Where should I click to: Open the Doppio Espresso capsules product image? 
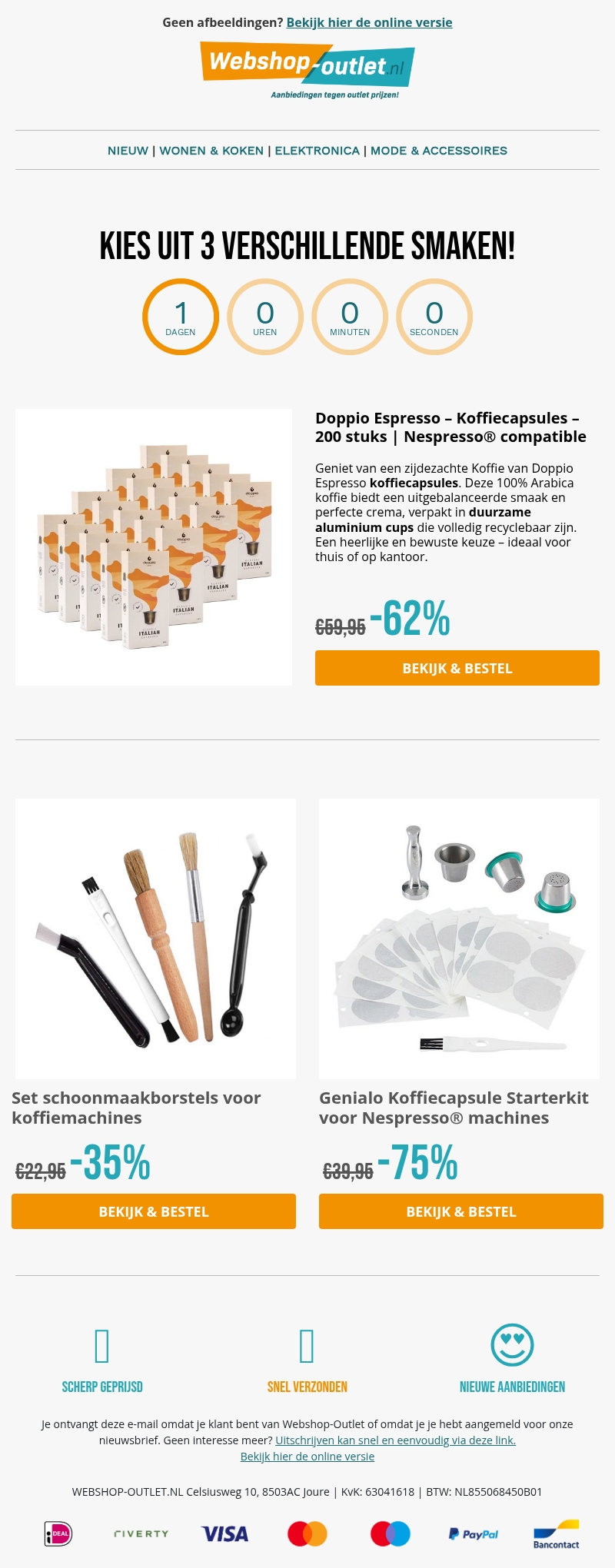point(154,546)
